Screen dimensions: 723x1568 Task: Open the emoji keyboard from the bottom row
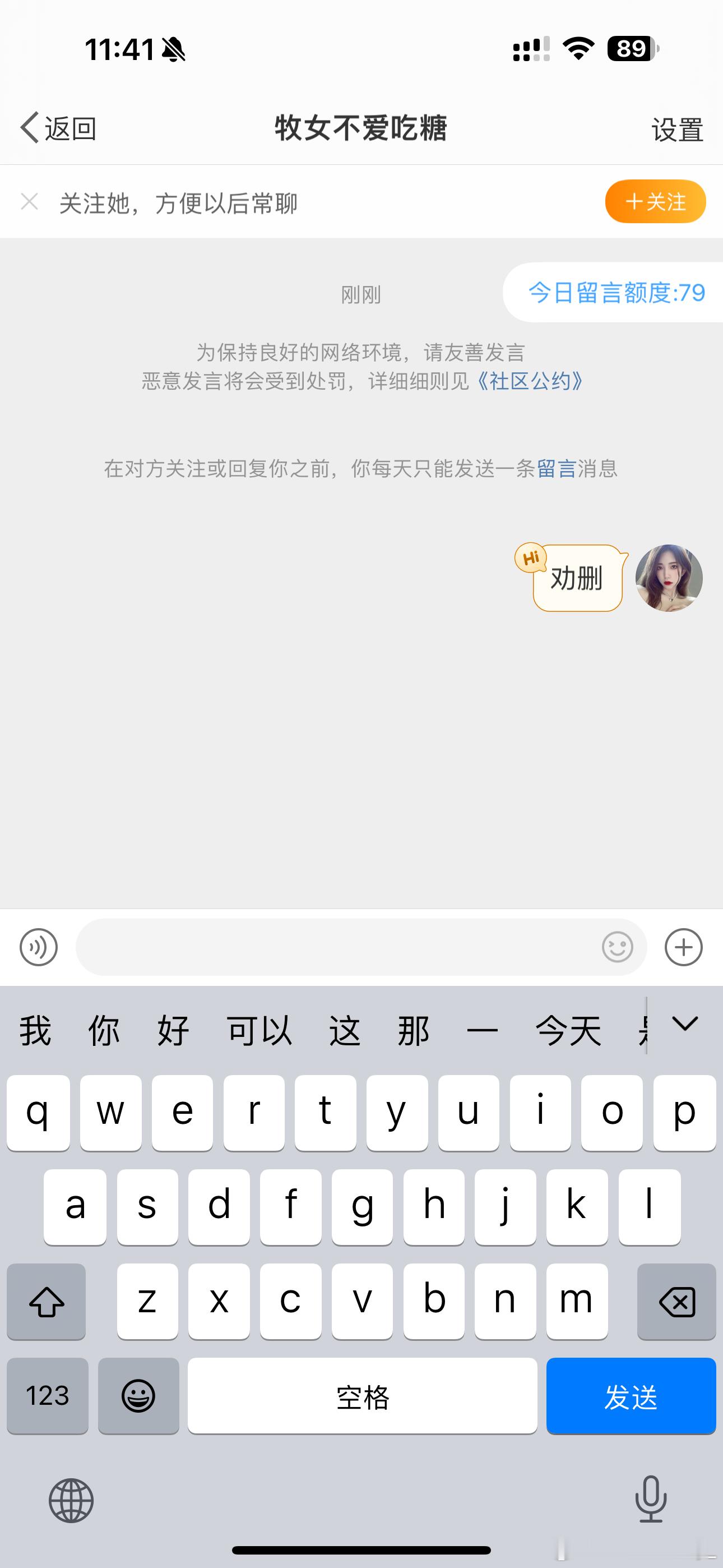pos(139,1397)
